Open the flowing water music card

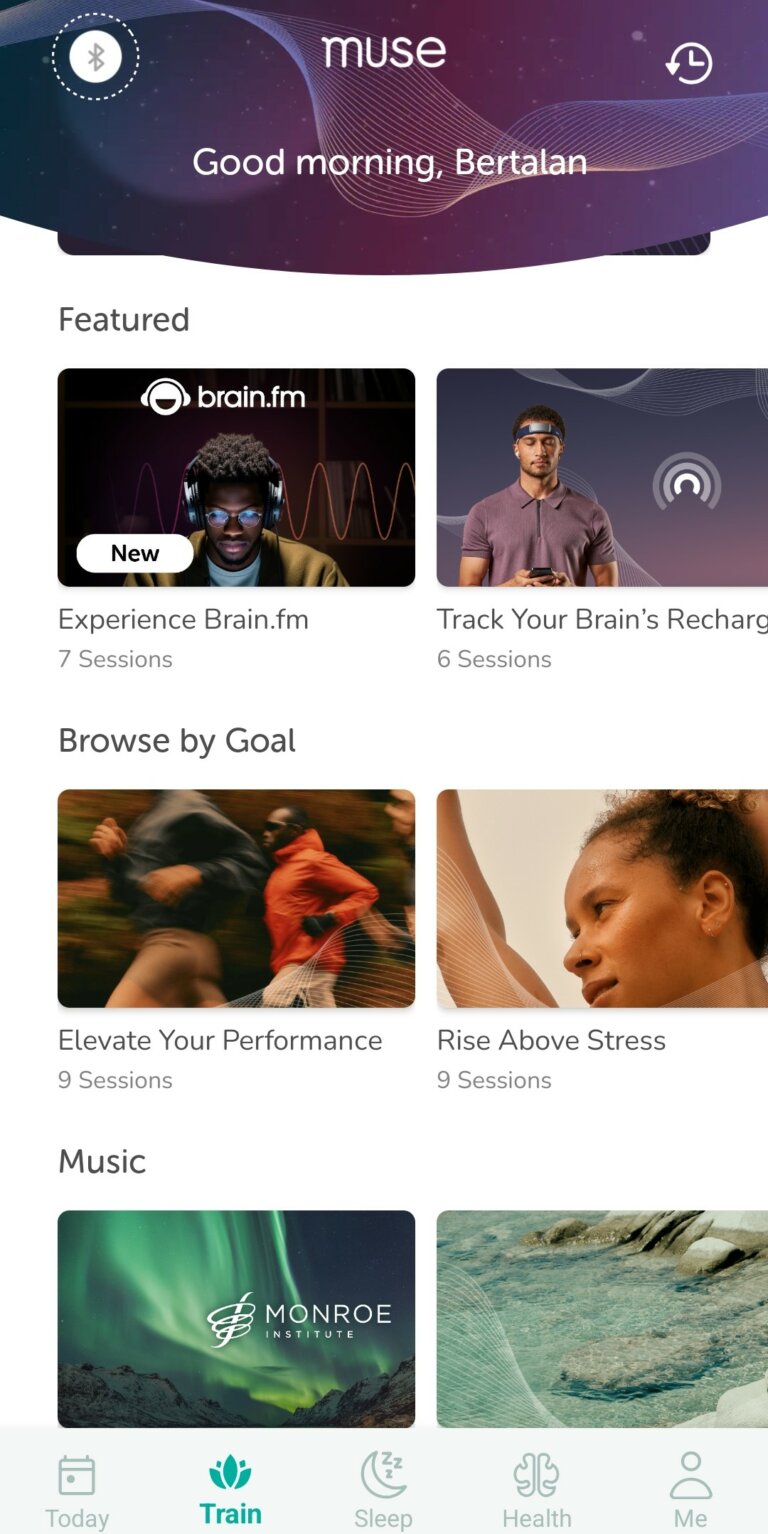602,1318
